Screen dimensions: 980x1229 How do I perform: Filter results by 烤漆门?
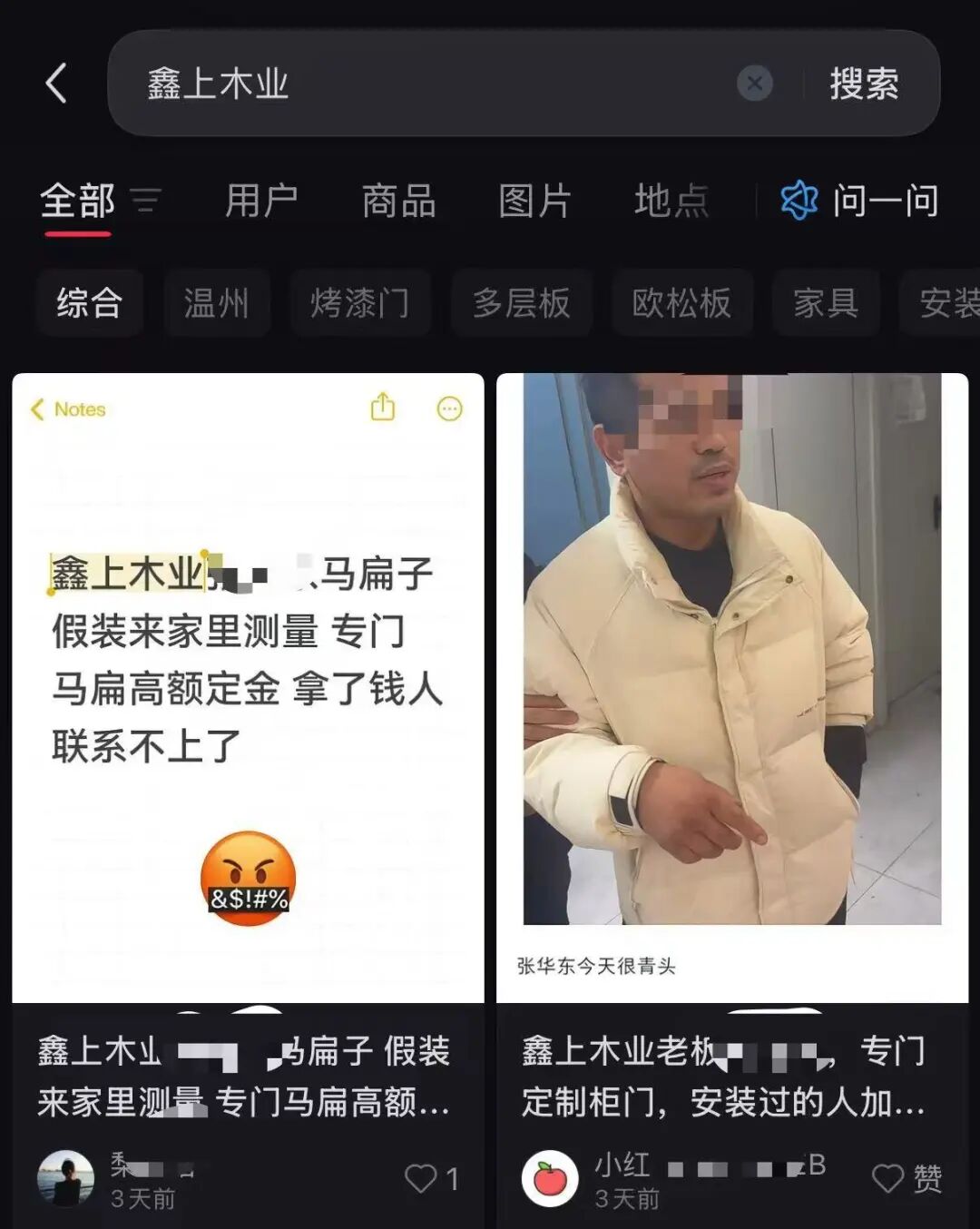(360, 303)
